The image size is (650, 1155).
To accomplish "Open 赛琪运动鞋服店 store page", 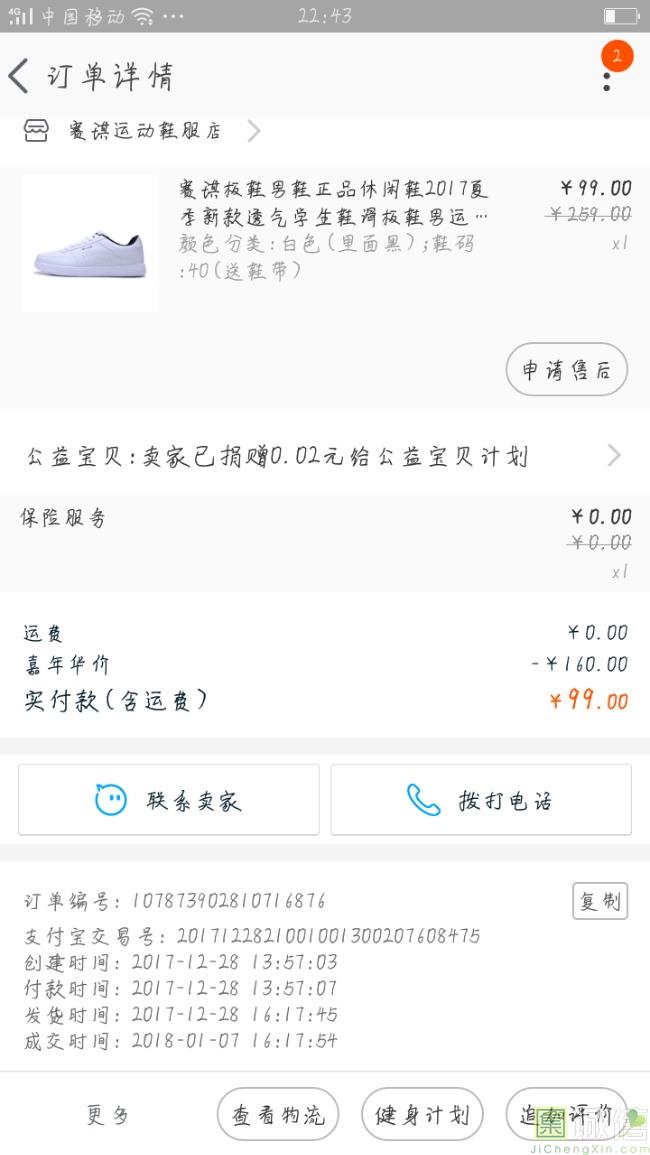I will pyautogui.click(x=145, y=131).
